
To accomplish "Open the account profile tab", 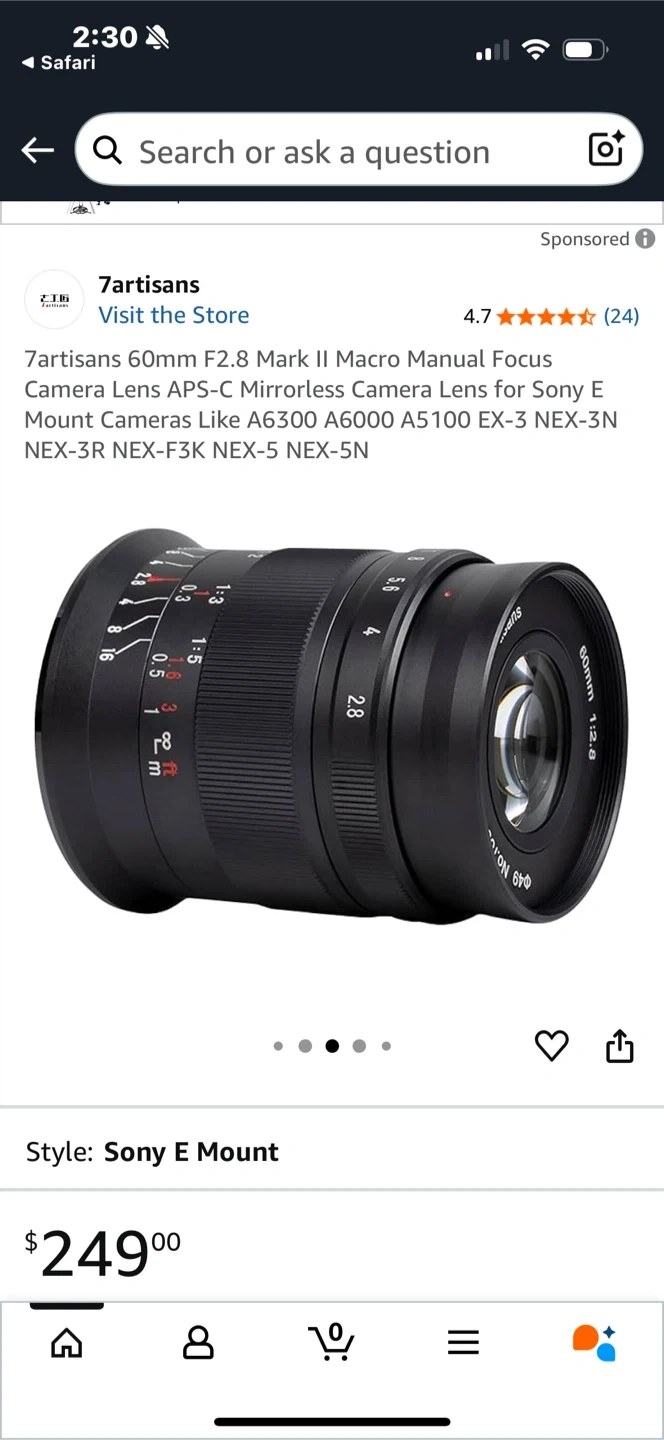I will (198, 1342).
